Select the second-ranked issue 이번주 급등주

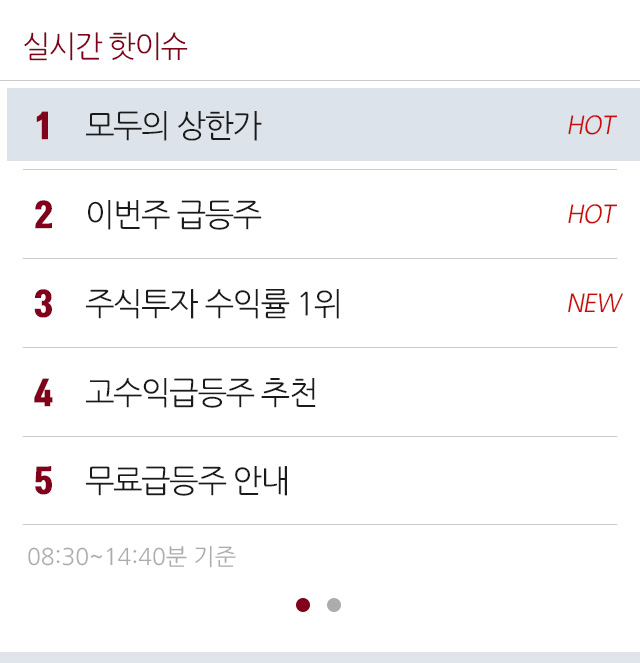[173, 214]
